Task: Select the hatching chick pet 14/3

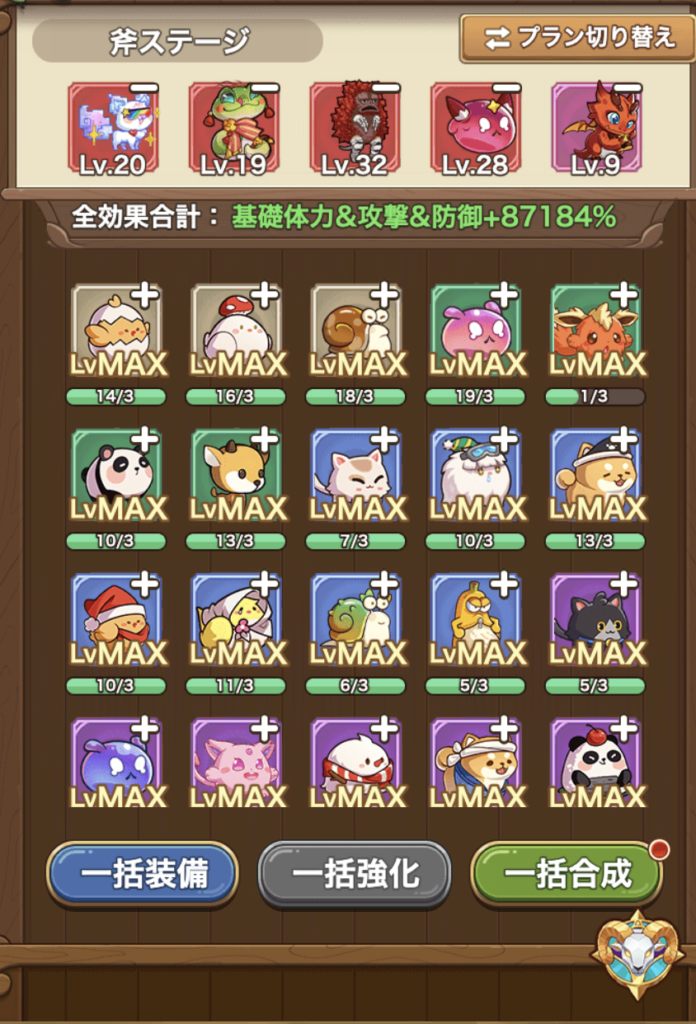Action: click(116, 330)
